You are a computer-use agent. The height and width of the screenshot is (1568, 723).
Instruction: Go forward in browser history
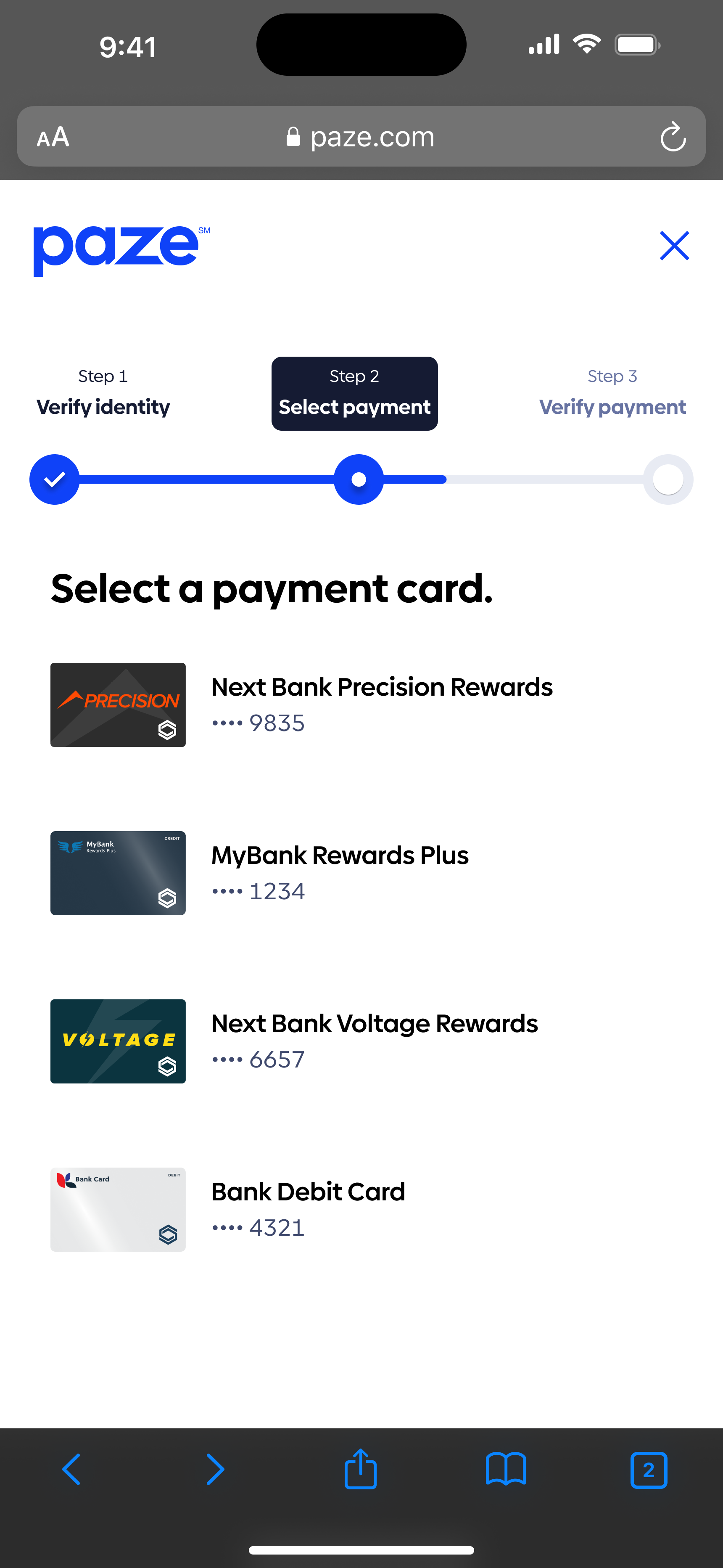pyautogui.click(x=216, y=1470)
